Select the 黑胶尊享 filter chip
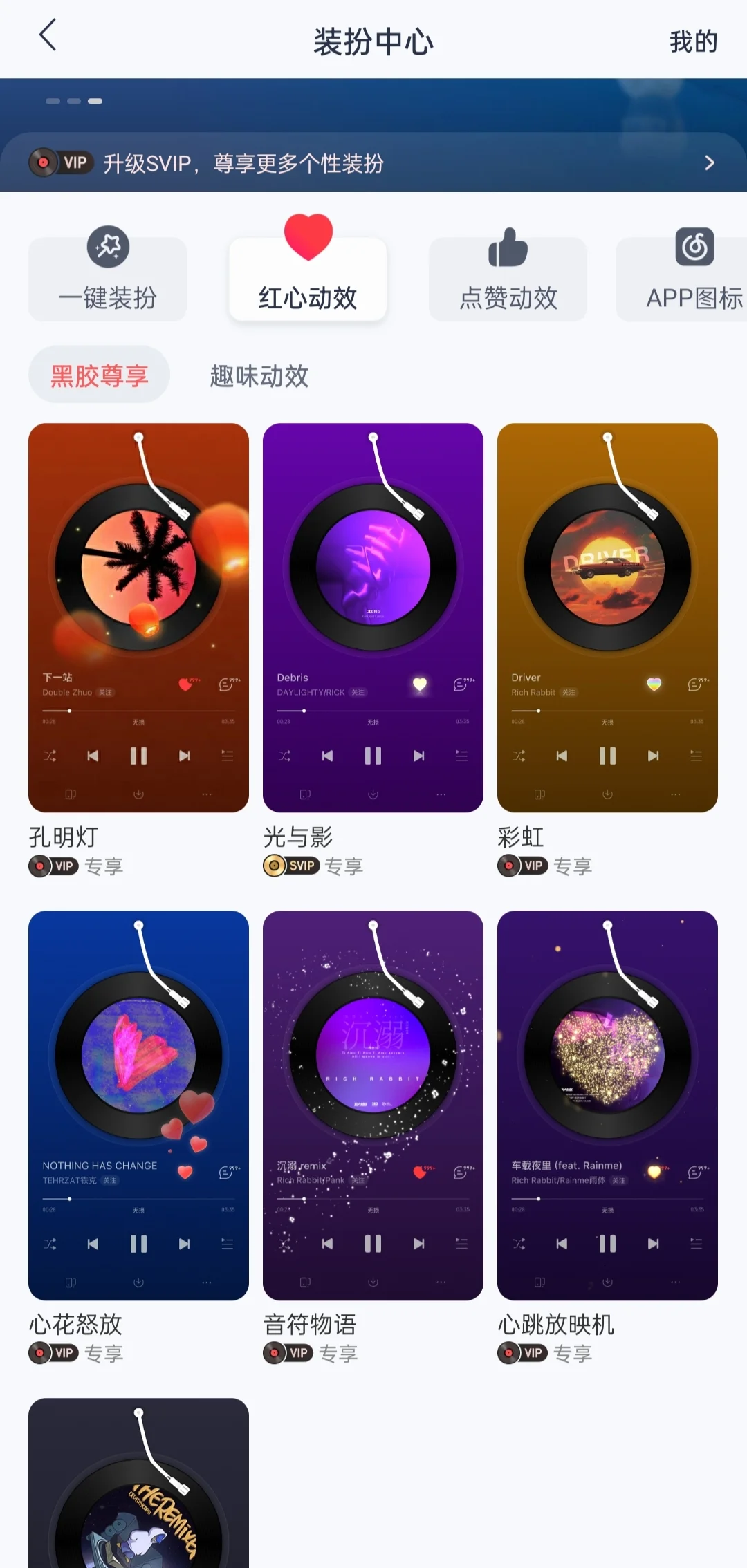 click(99, 375)
